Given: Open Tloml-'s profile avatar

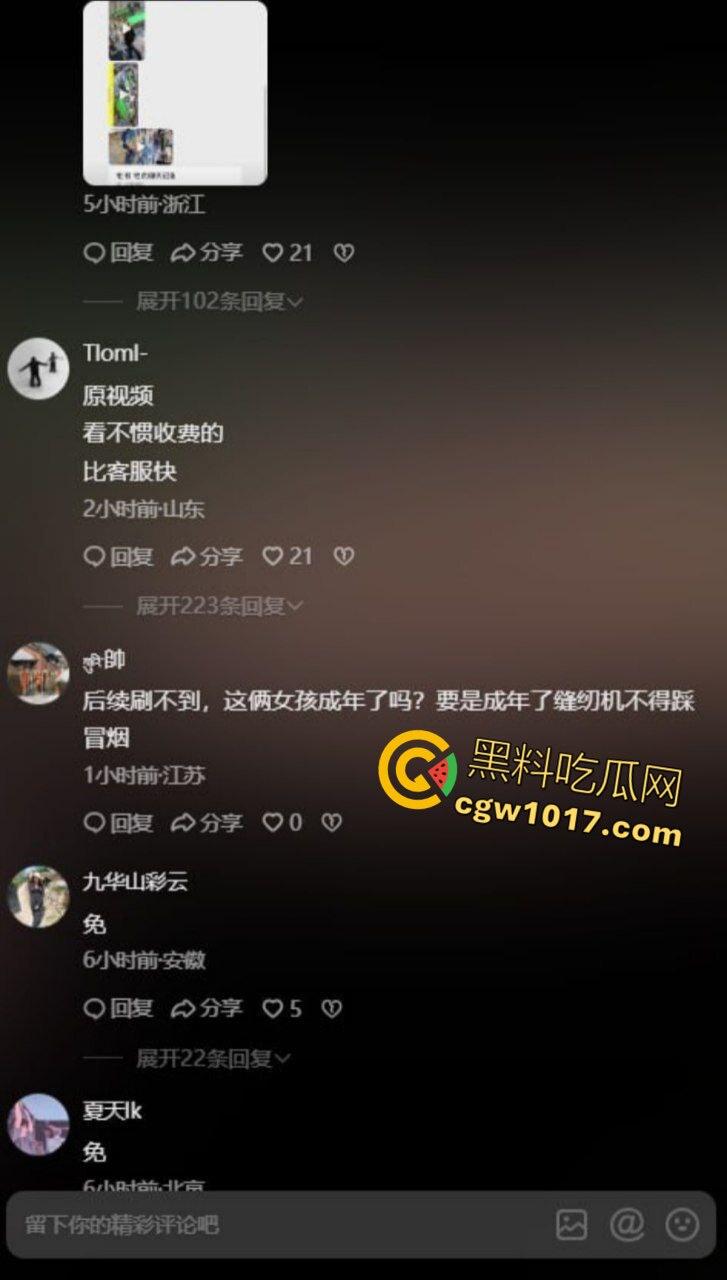Looking at the screenshot, I should pyautogui.click(x=38, y=369).
